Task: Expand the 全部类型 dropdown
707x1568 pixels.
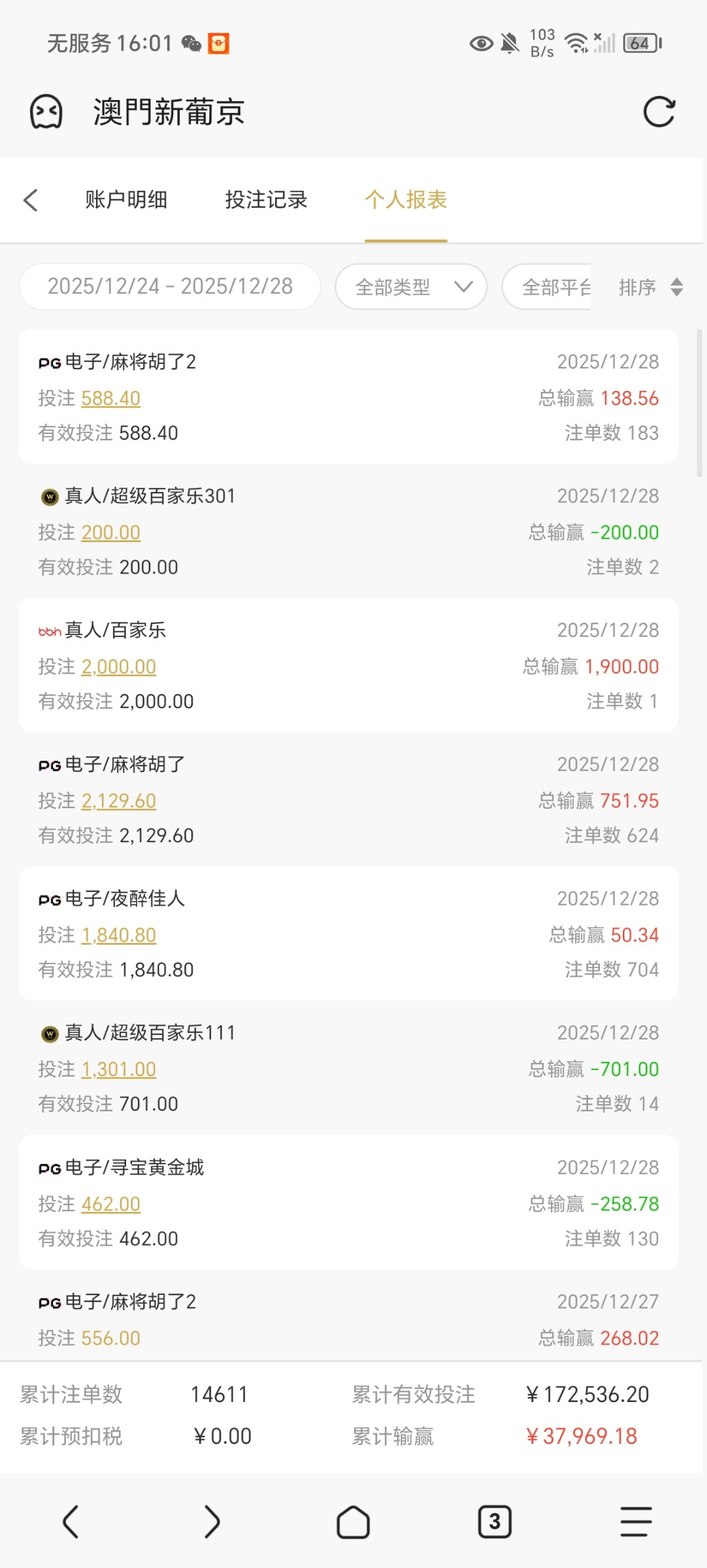Action: click(x=411, y=287)
